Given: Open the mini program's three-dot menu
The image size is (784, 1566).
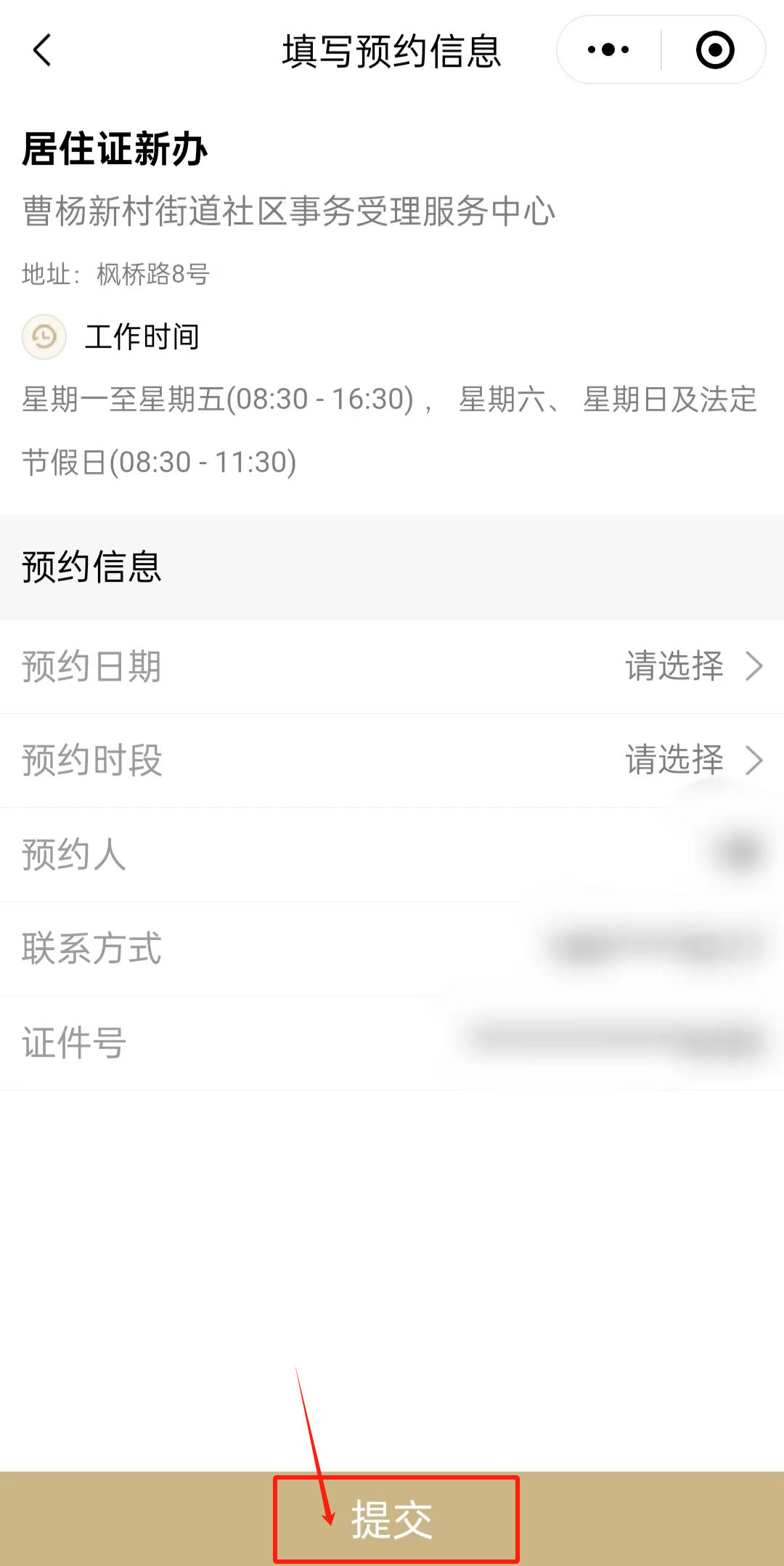Looking at the screenshot, I should 608,50.
